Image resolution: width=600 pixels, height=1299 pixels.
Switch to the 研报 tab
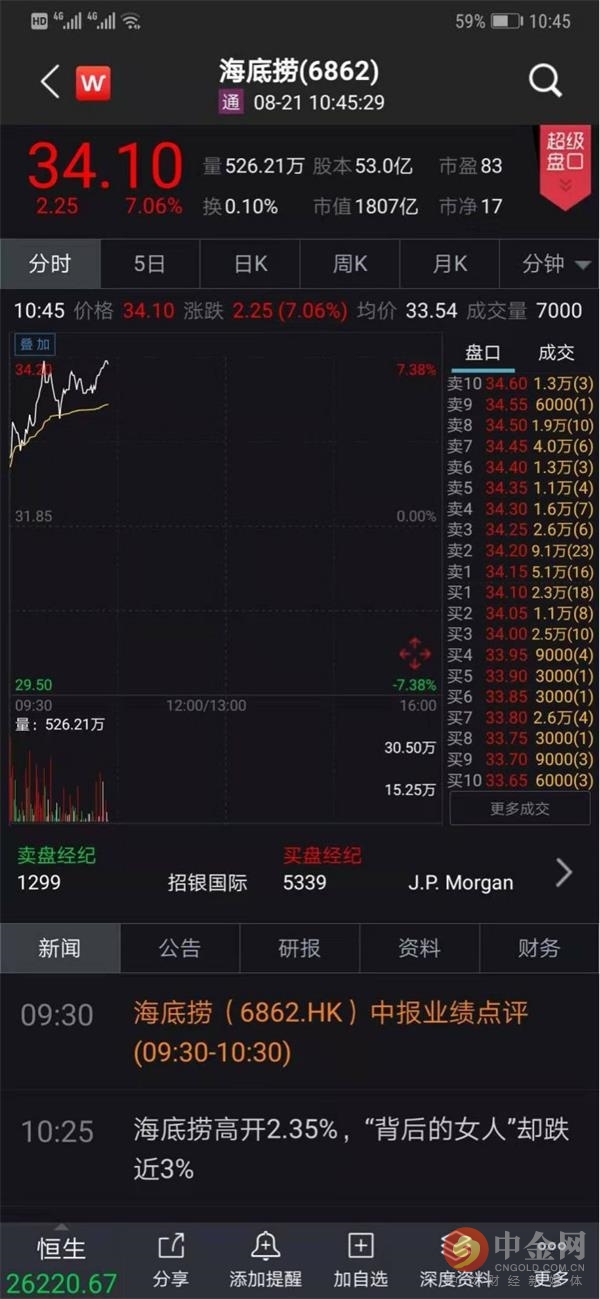coord(300,948)
